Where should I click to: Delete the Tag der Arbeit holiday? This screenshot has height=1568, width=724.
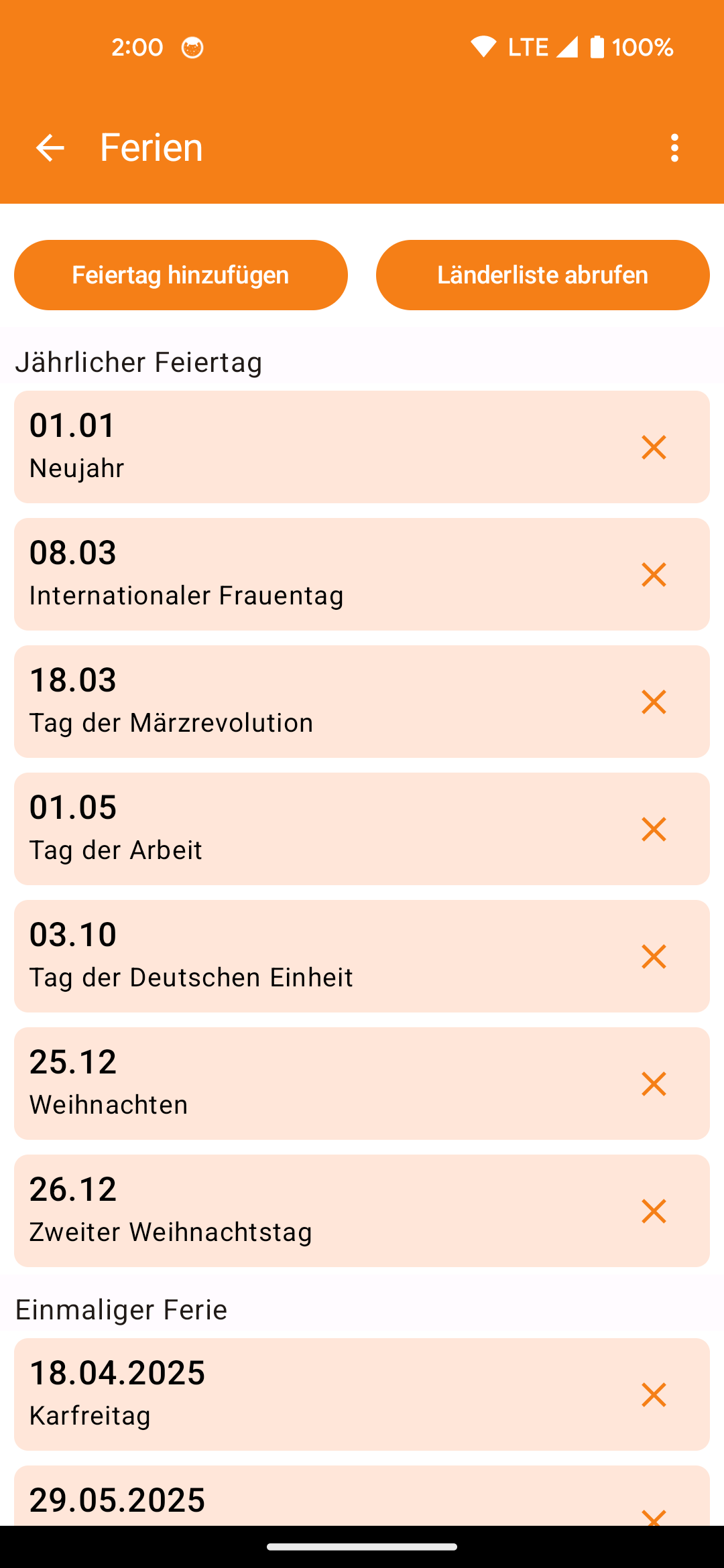click(654, 829)
